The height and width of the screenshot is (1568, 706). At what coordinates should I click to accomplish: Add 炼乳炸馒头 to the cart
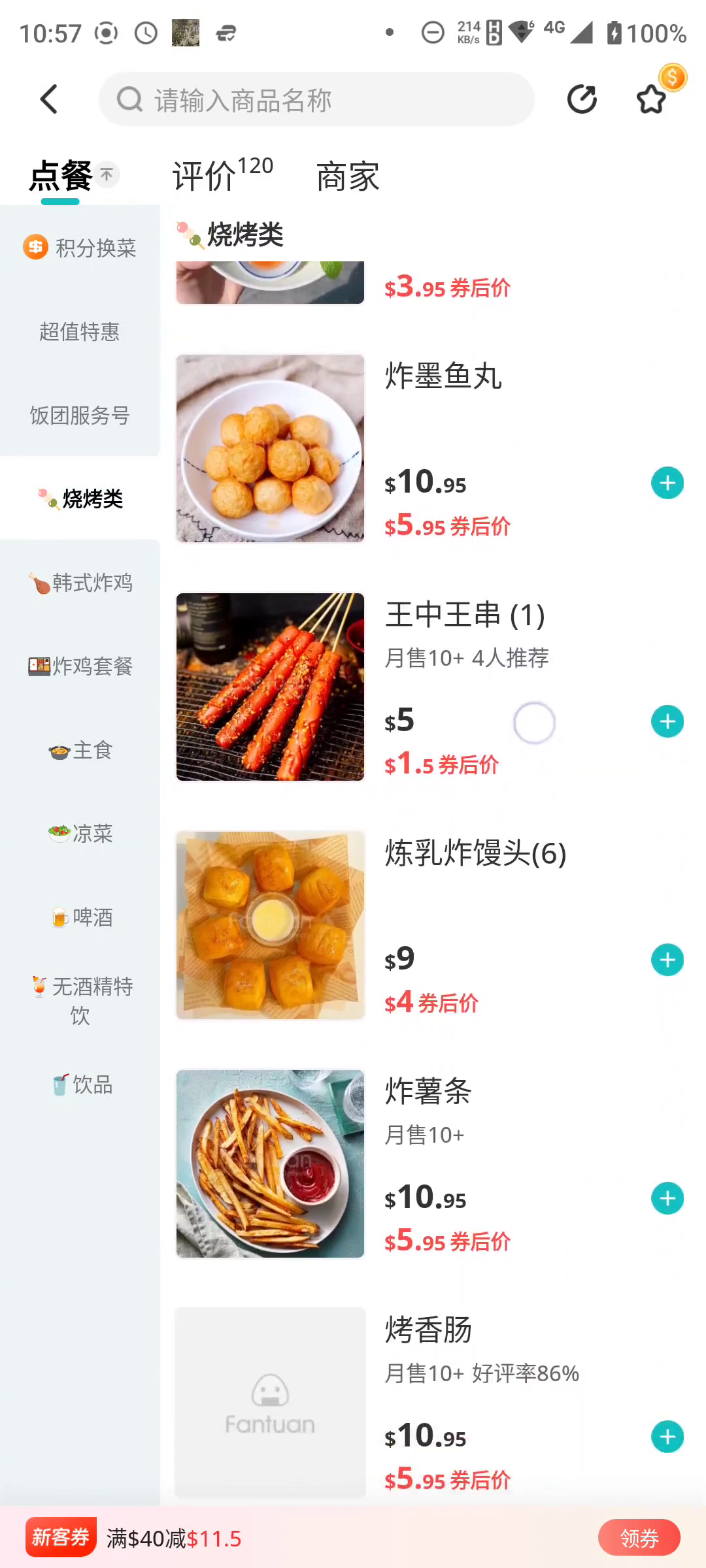pos(667,960)
